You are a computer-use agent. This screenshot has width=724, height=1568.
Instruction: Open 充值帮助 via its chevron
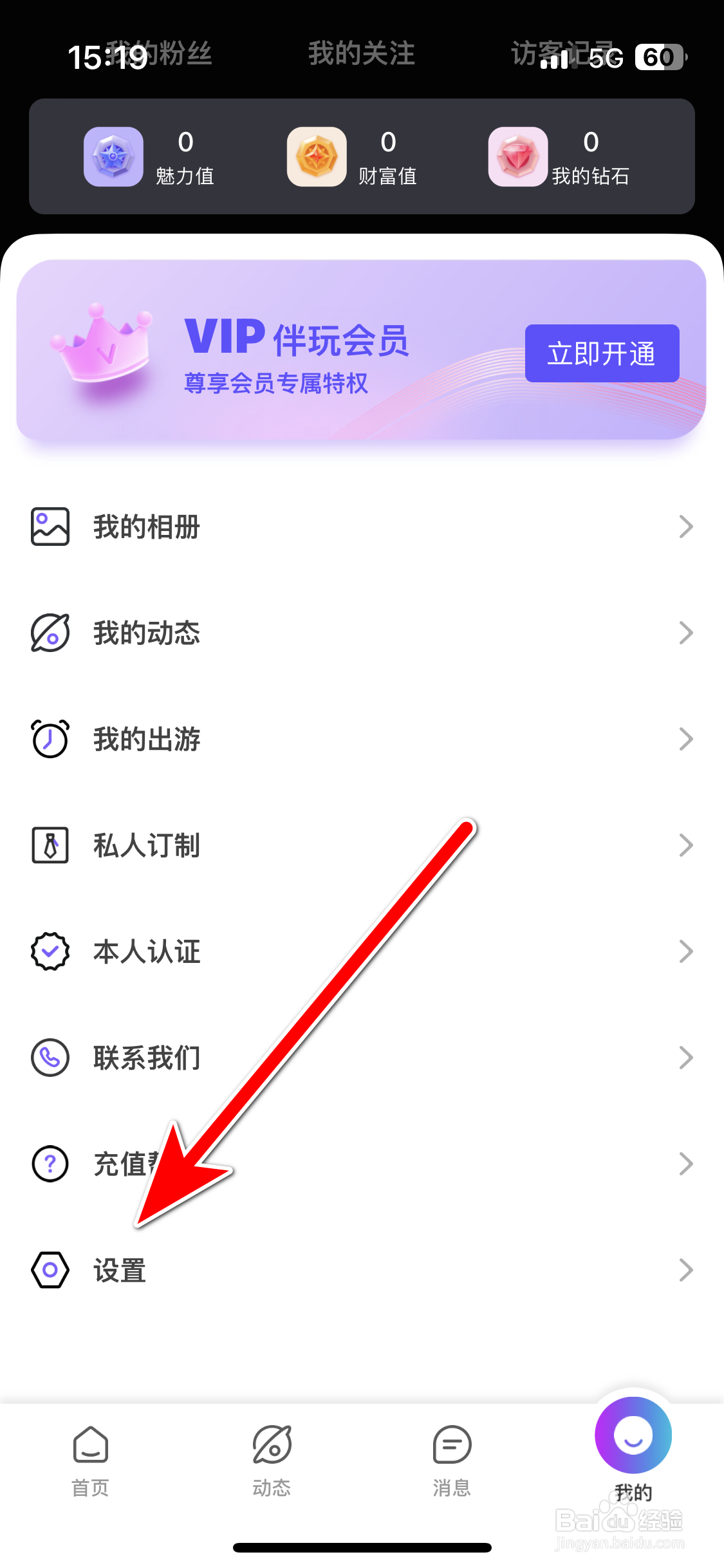click(685, 1164)
